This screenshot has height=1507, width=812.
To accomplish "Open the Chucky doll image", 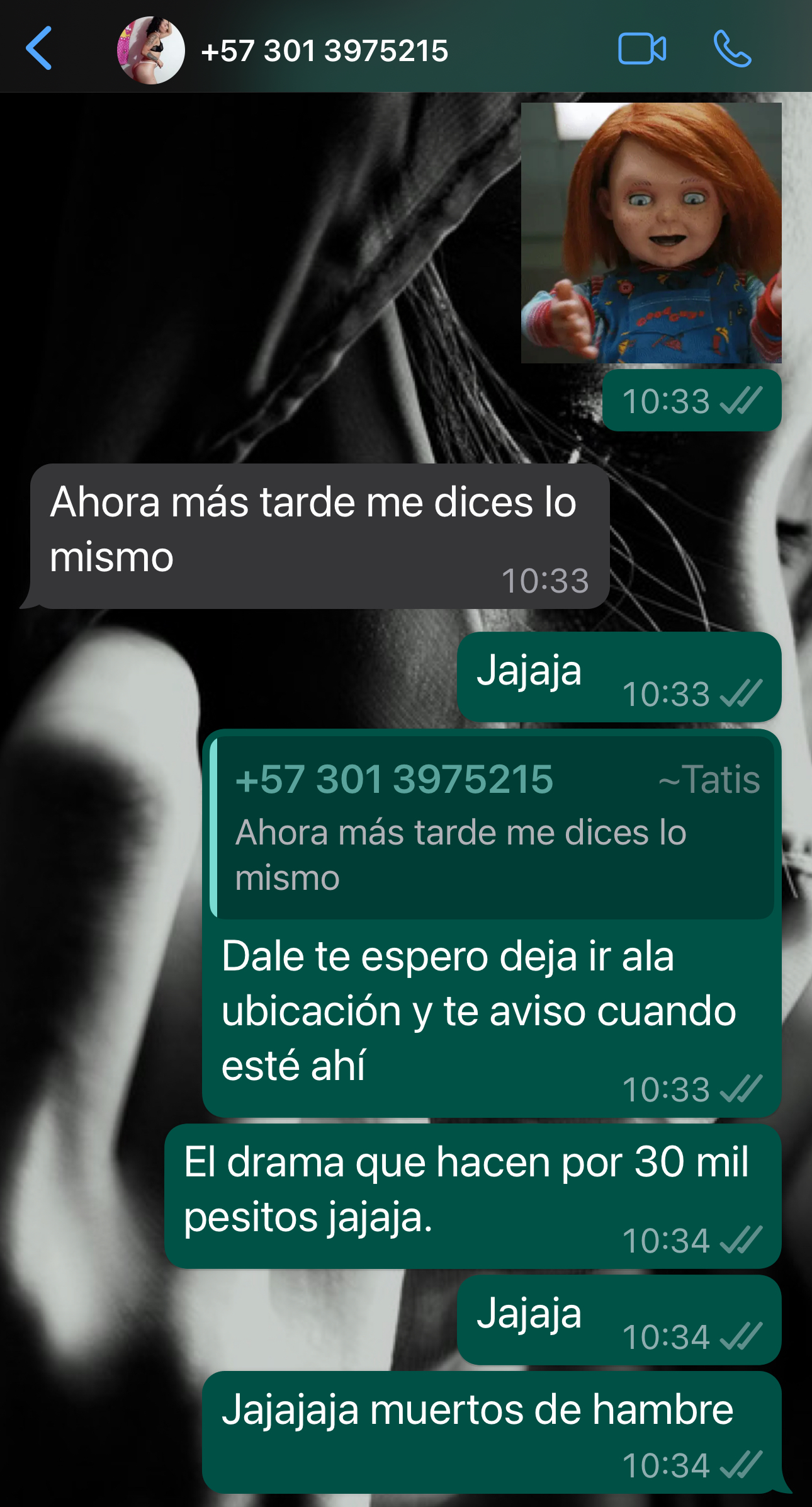I will (651, 233).
